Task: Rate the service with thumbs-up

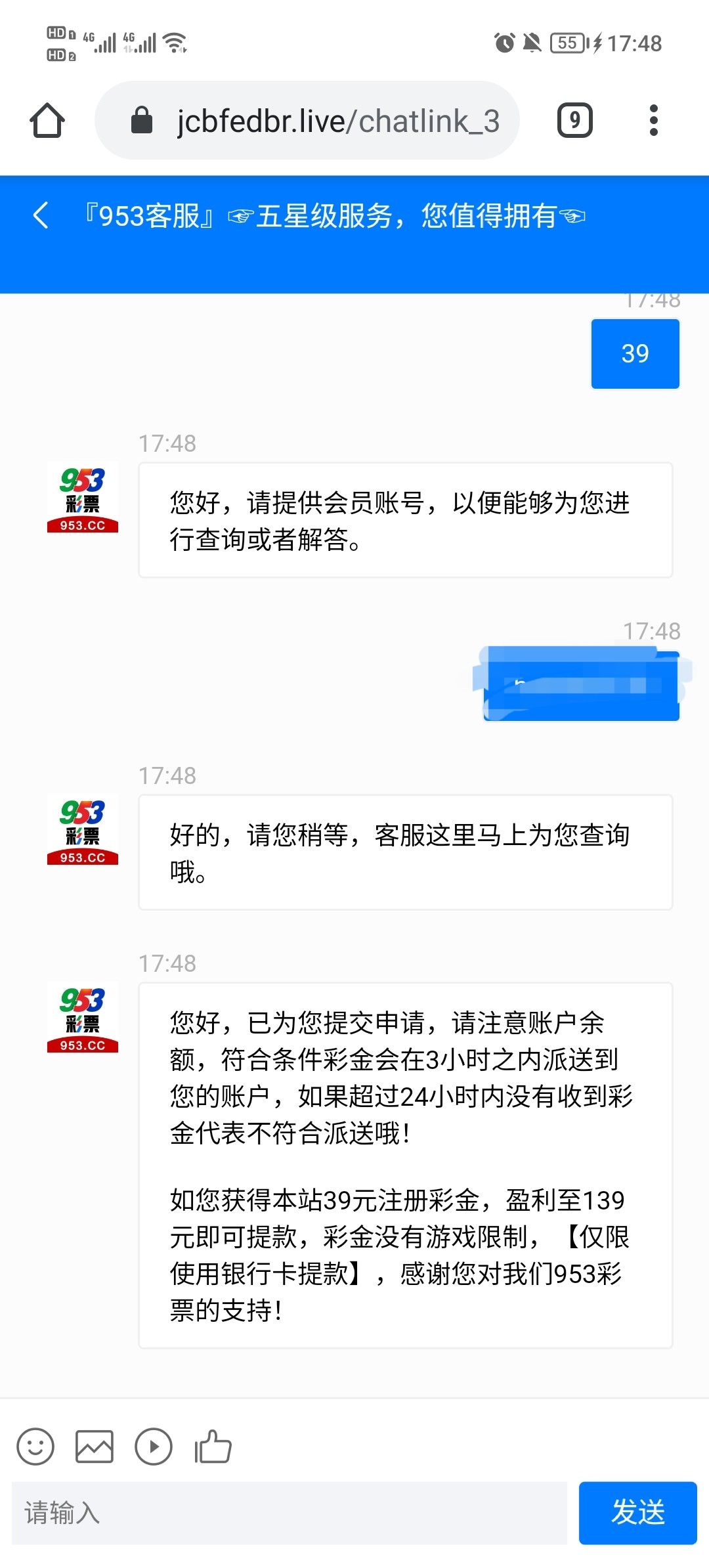Action: click(213, 1447)
